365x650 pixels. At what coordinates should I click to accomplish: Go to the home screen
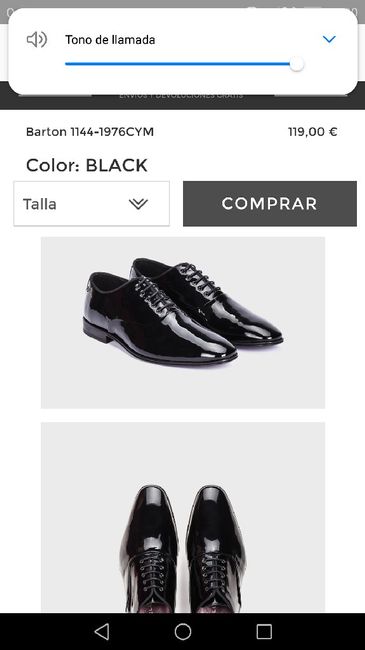(x=183, y=632)
